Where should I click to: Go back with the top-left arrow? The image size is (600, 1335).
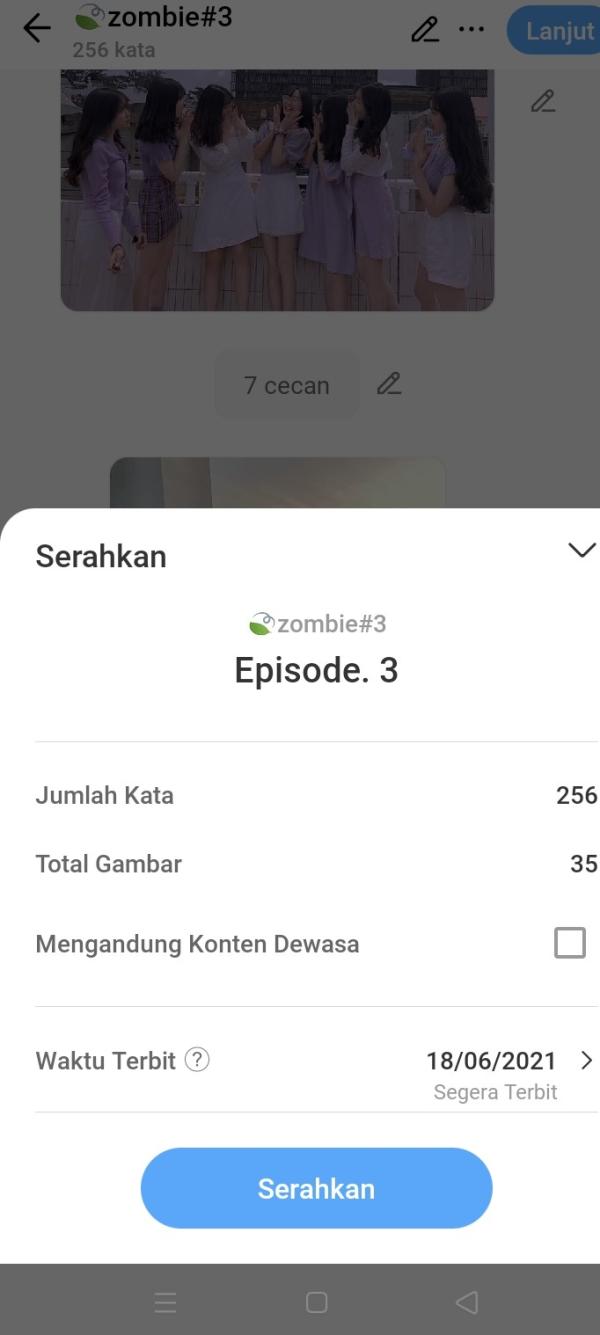(x=36, y=28)
